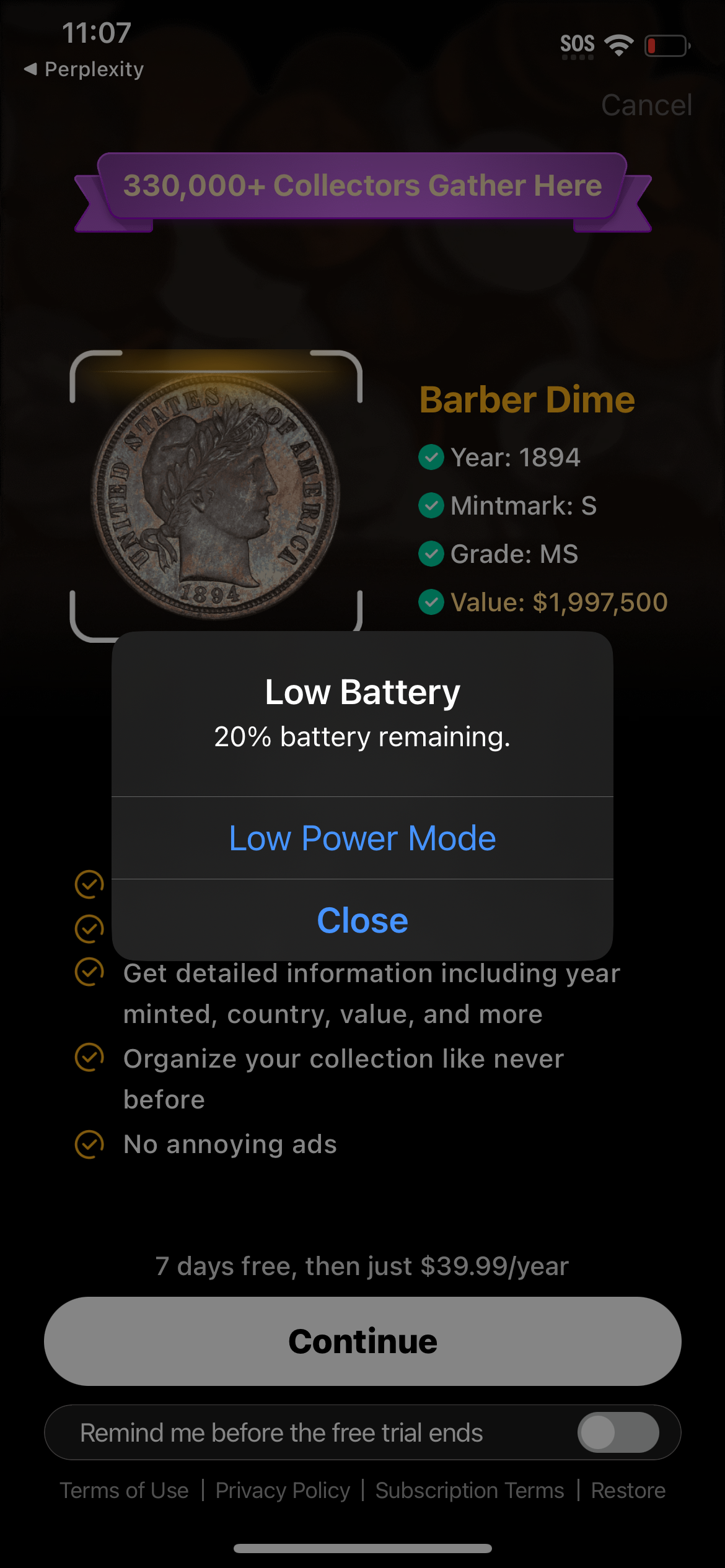Tap the gold check beside 'Get detailed information'
The image size is (725, 1568).
(x=89, y=972)
